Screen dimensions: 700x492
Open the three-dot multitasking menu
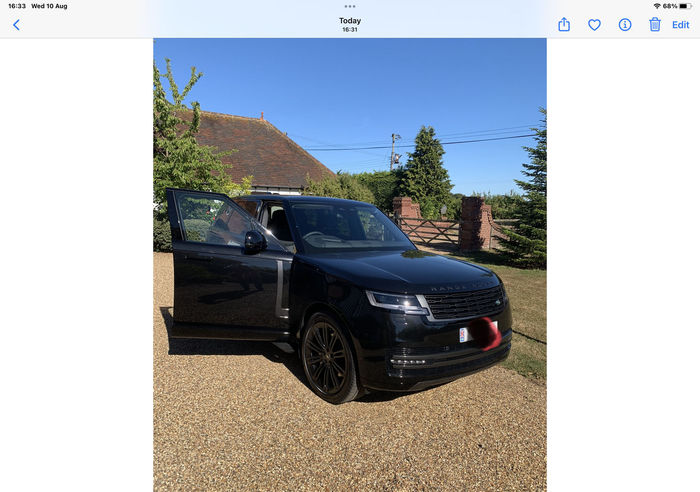click(350, 6)
